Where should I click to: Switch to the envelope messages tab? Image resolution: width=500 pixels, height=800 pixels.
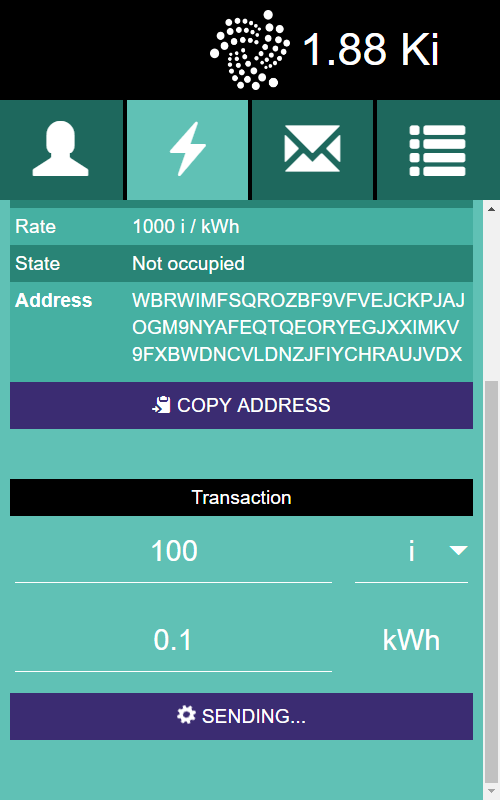312,149
